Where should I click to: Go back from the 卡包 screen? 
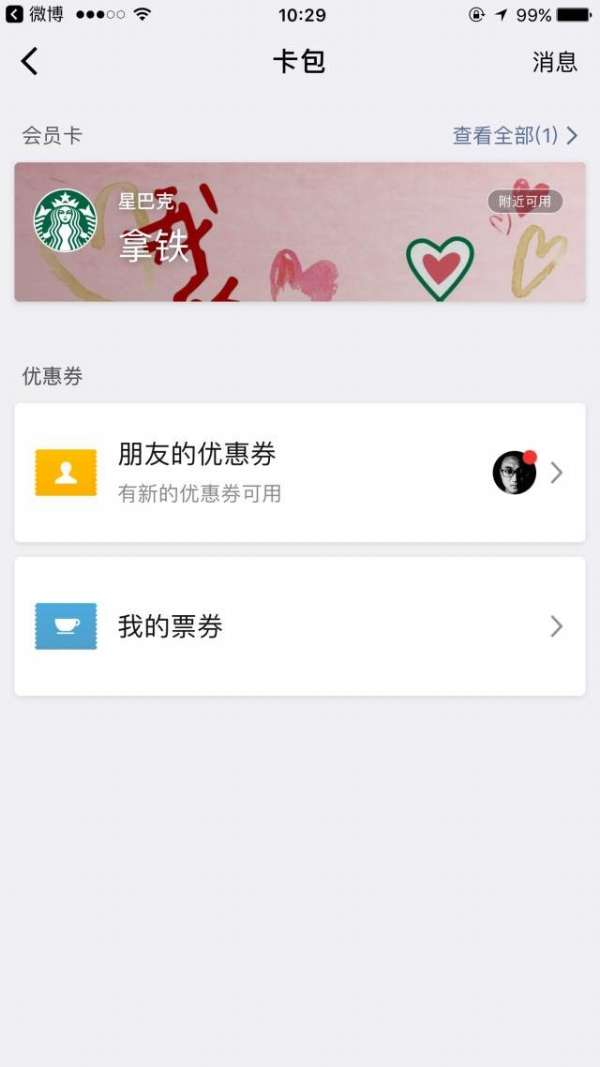(30, 62)
